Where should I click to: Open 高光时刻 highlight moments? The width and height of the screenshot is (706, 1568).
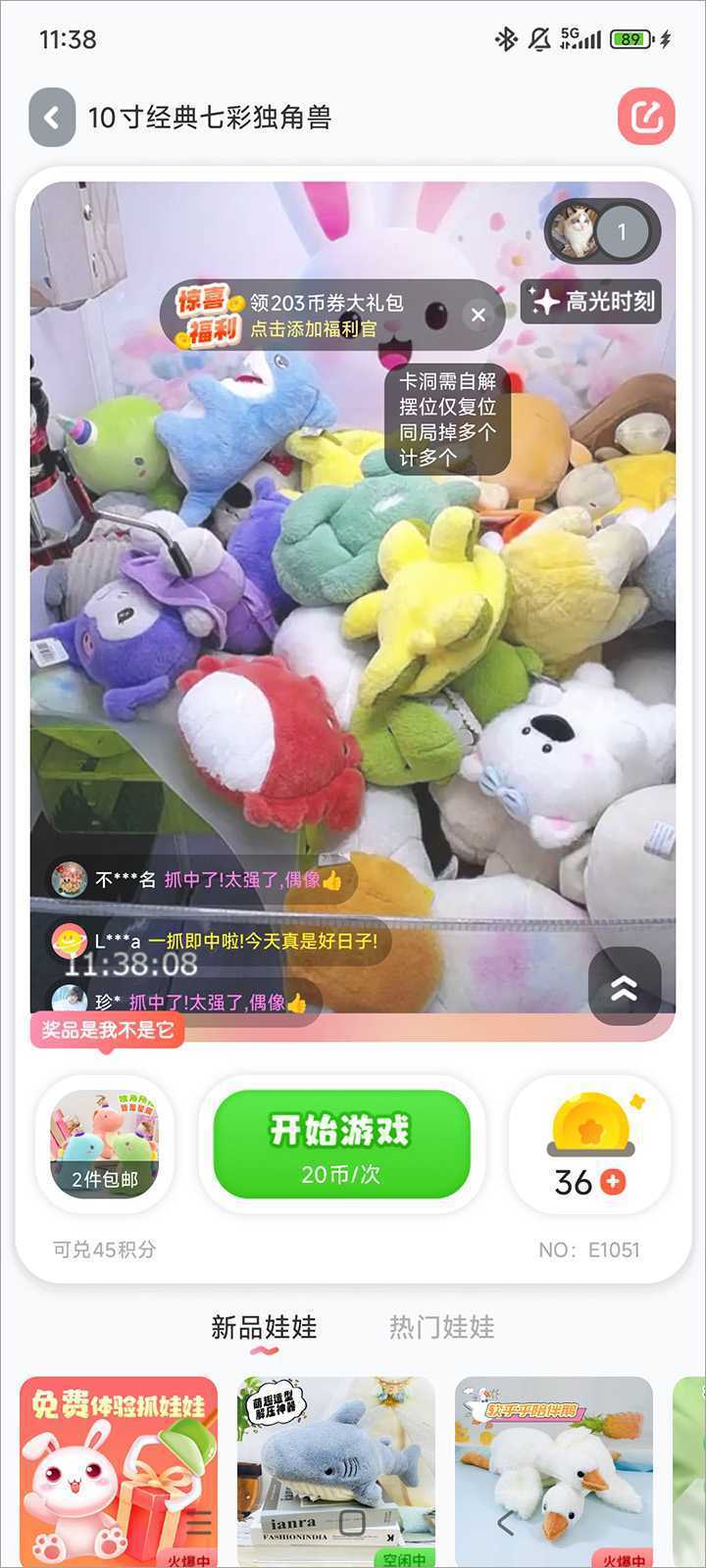[x=594, y=302]
